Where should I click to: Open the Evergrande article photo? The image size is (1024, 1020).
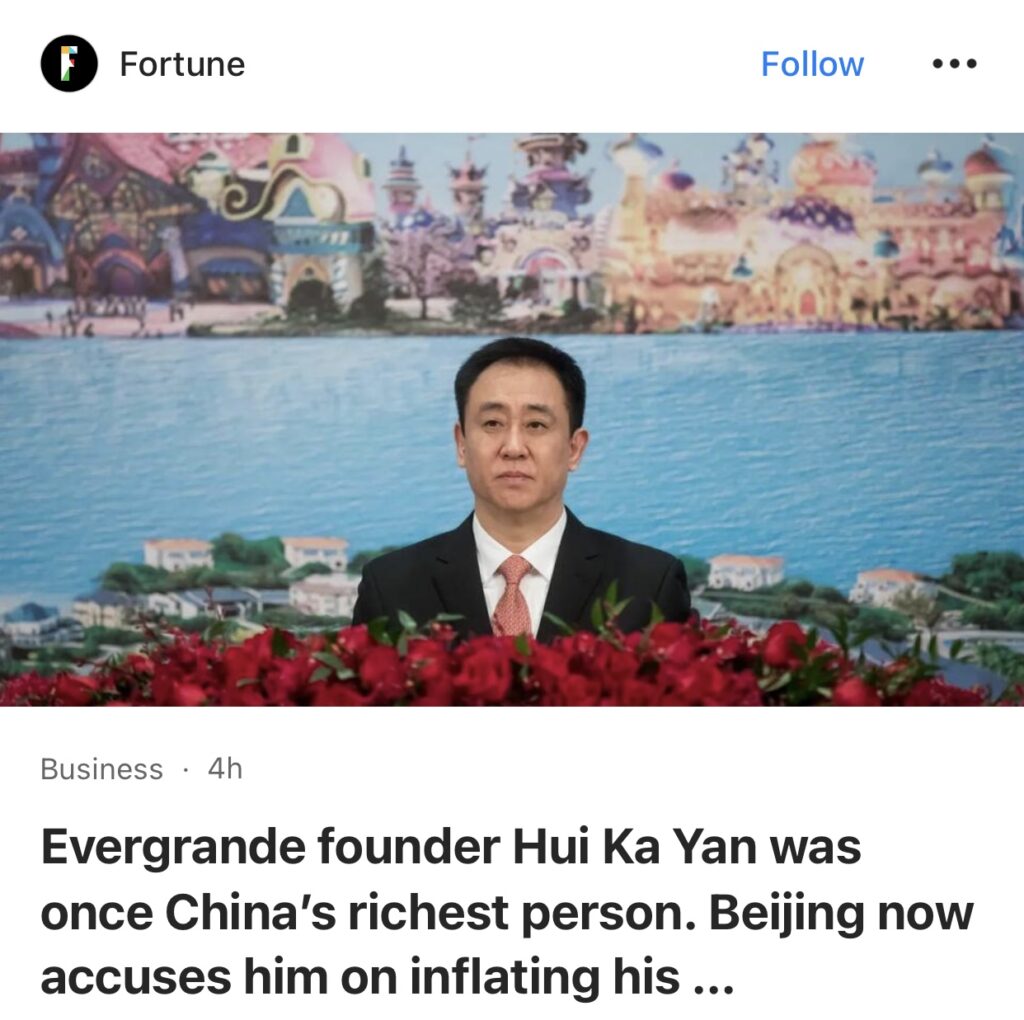point(512,419)
